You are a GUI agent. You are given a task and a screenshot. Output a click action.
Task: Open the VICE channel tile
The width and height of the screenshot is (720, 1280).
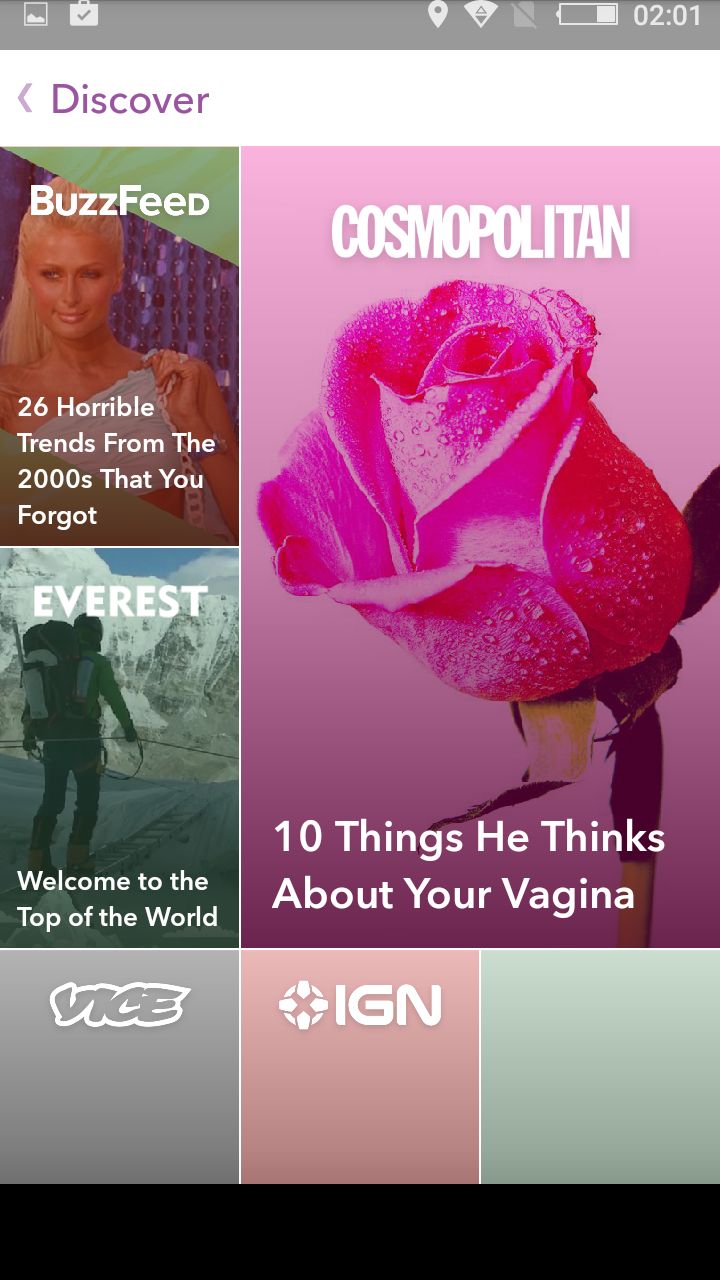click(x=119, y=1066)
